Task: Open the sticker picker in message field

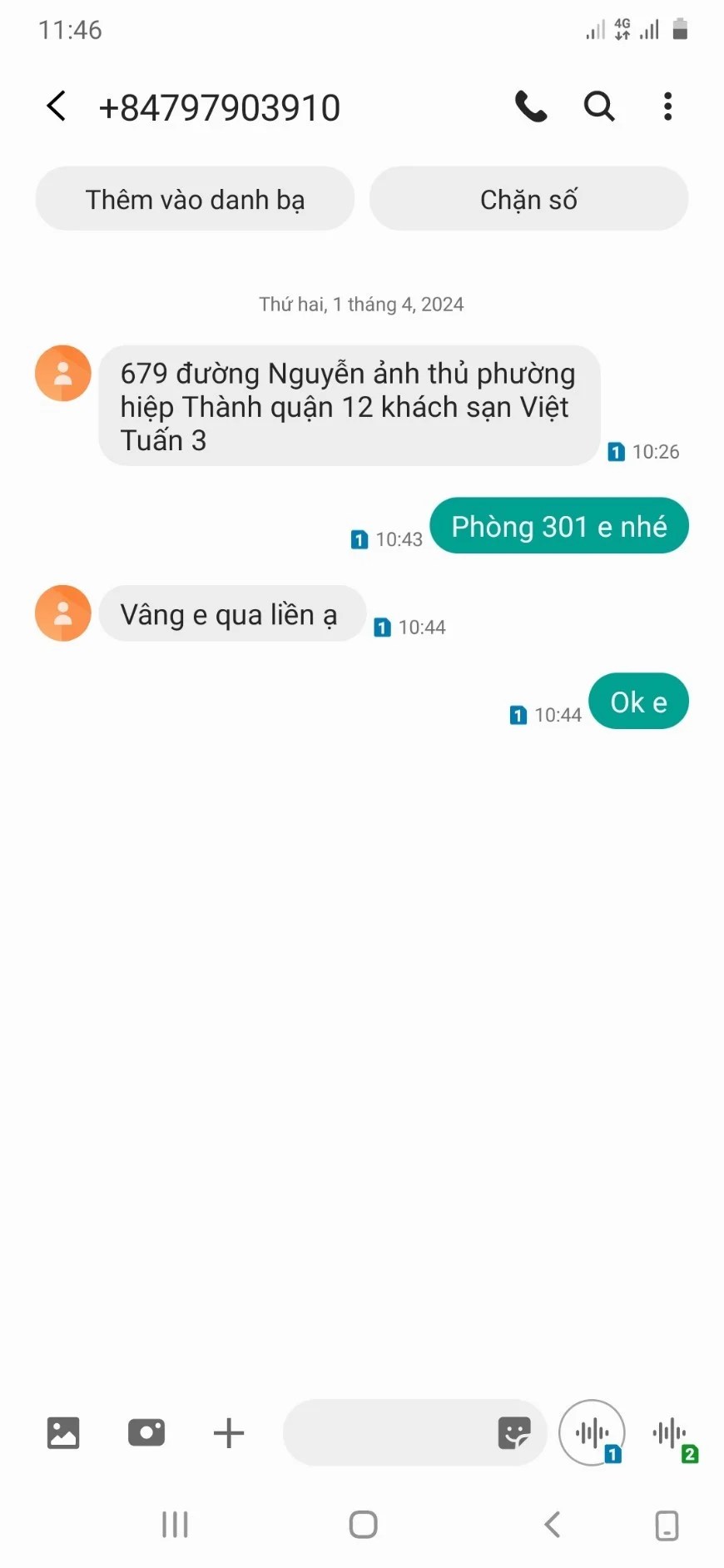Action: click(x=513, y=1432)
